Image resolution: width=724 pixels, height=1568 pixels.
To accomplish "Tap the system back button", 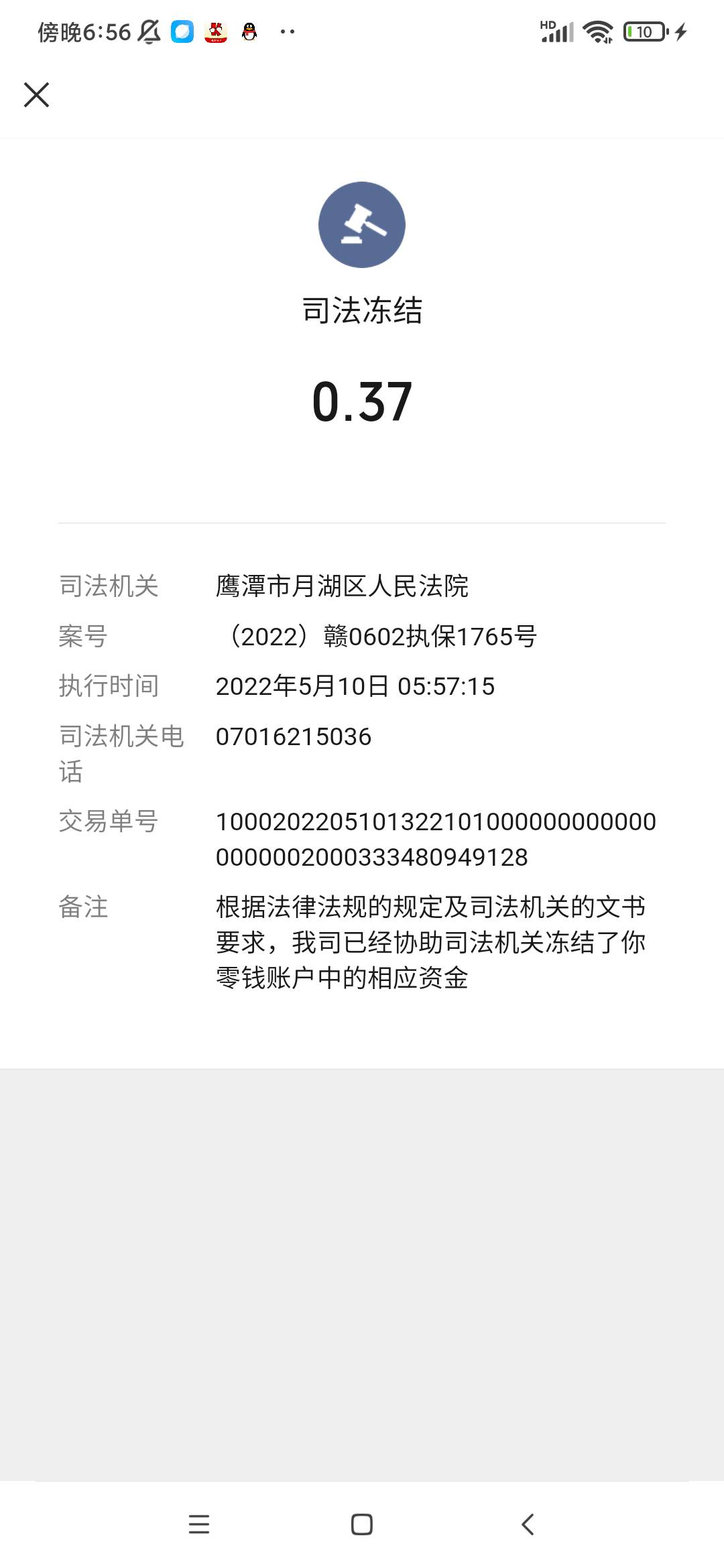I will 528,1524.
